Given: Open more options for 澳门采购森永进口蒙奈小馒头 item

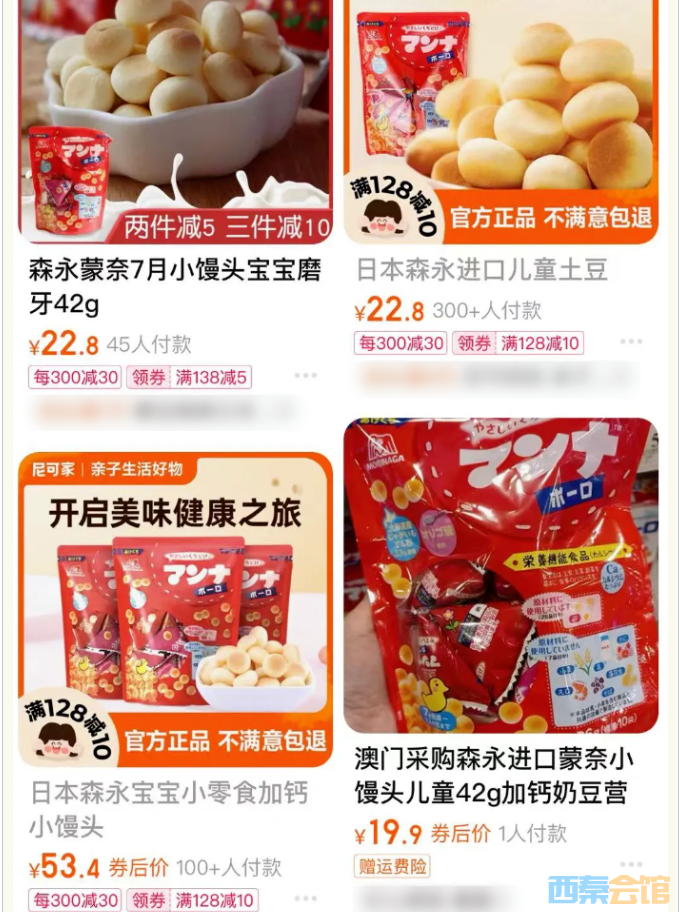Looking at the screenshot, I should [631, 866].
